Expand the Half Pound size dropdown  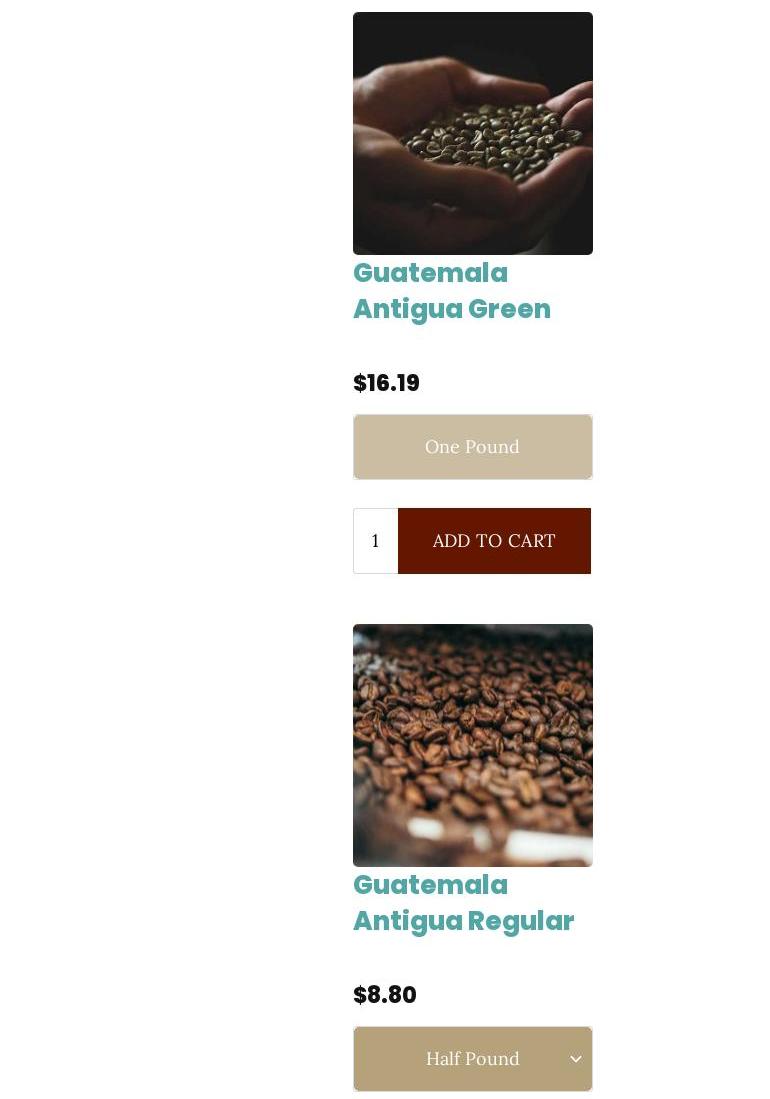pyautogui.click(x=472, y=1058)
